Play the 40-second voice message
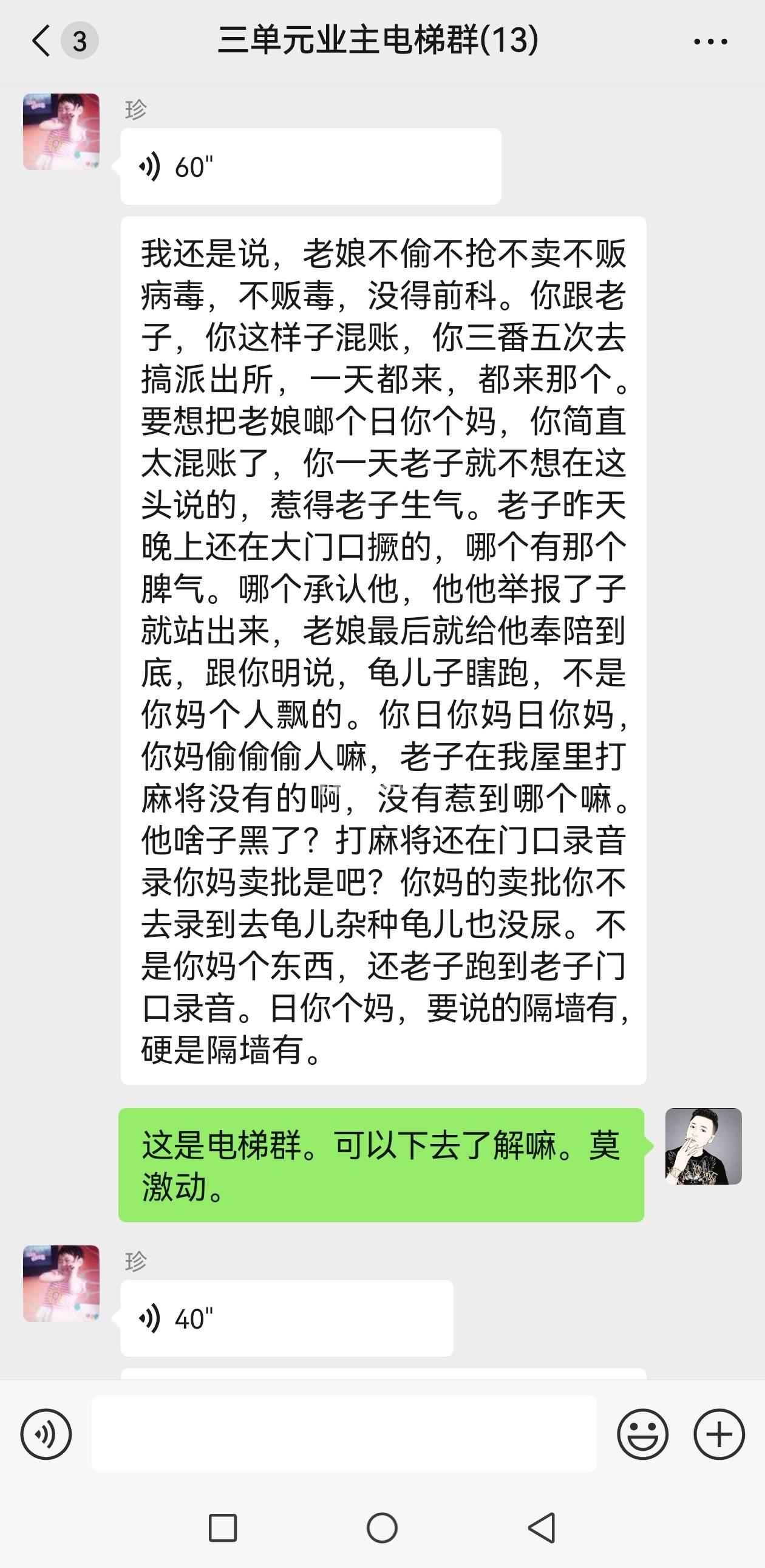Screen dimensions: 765x1568 (x=286, y=1318)
